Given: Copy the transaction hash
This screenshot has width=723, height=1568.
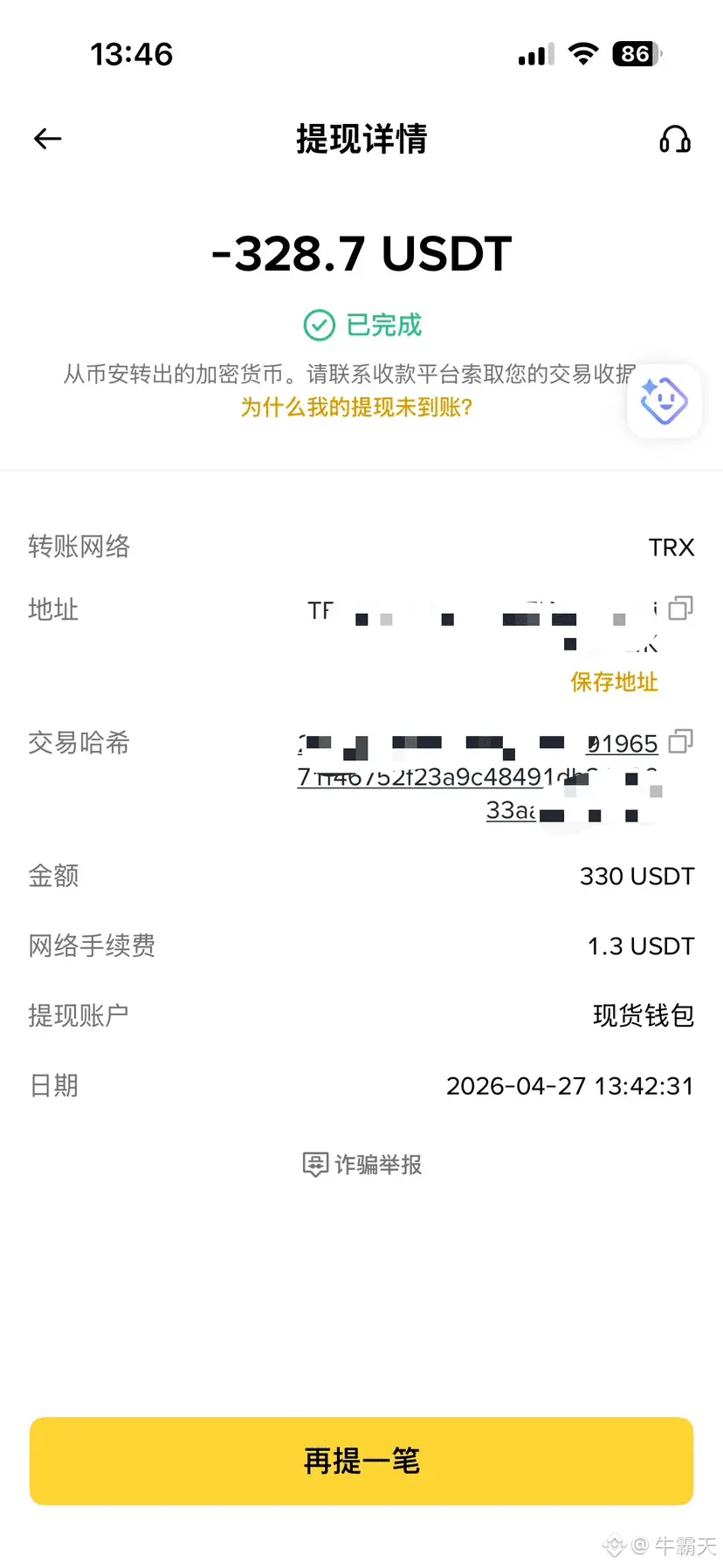Looking at the screenshot, I should click(680, 742).
